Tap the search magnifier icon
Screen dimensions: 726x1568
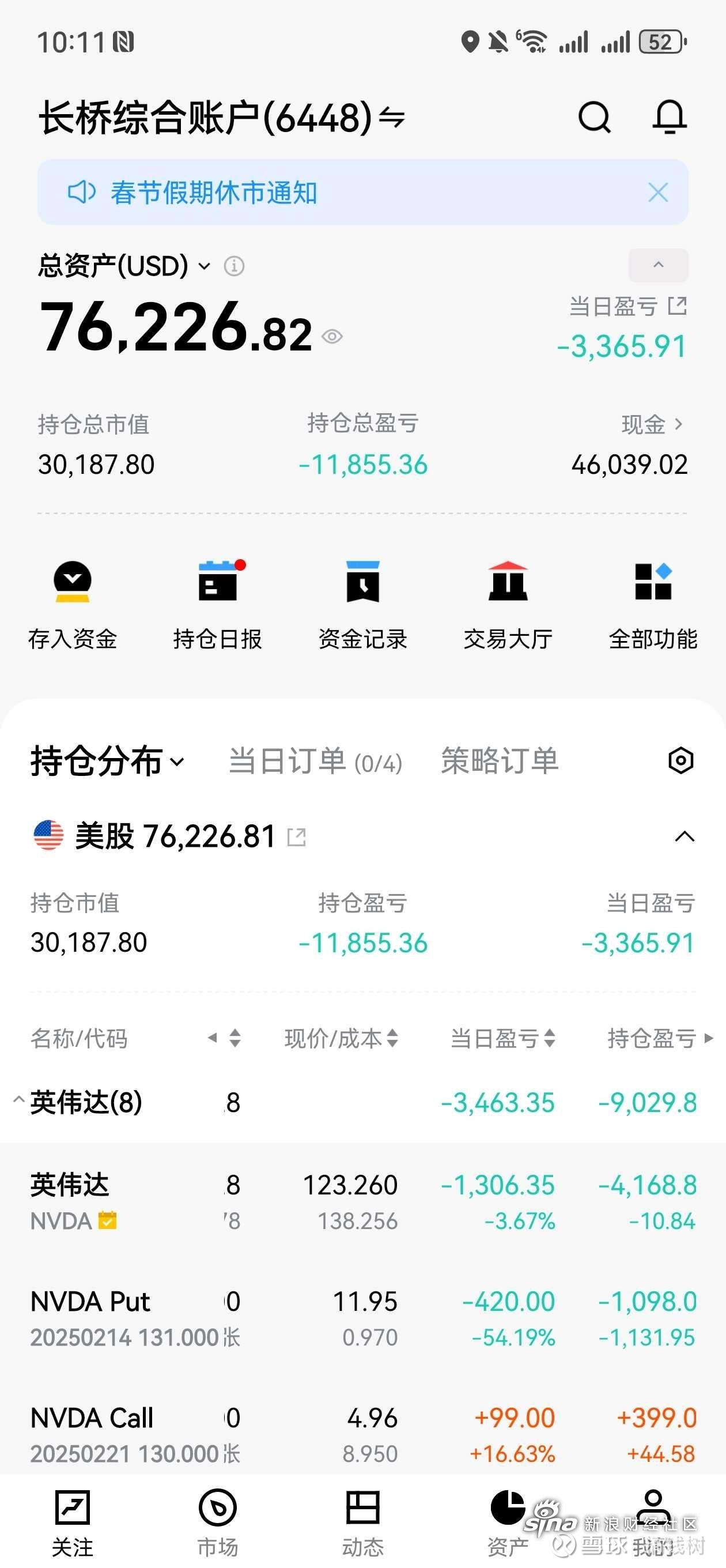pos(595,118)
